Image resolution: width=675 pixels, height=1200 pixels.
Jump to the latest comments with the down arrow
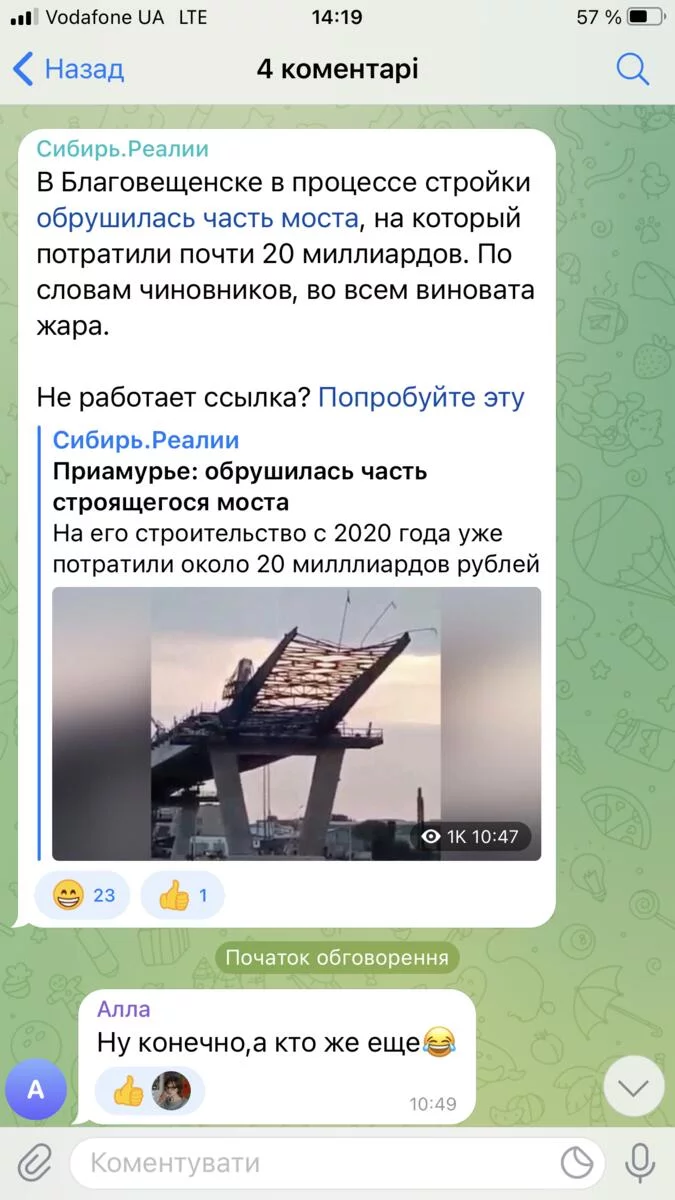[635, 1087]
